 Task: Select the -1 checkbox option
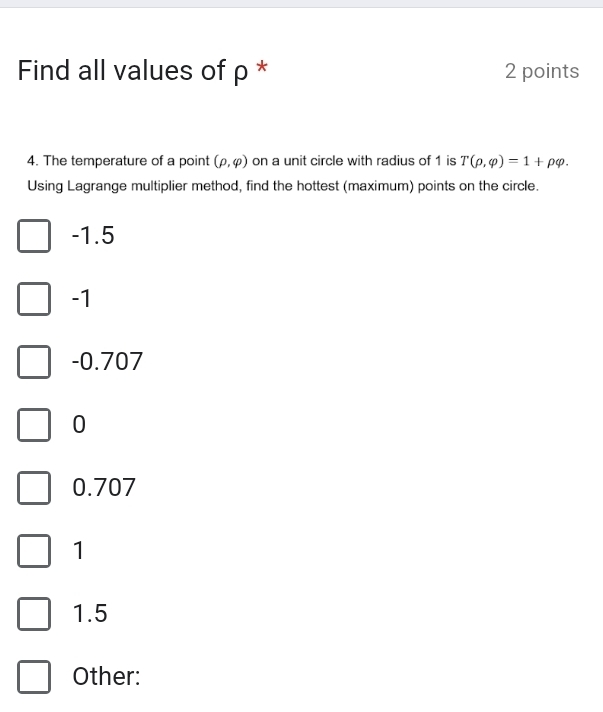click(x=33, y=300)
